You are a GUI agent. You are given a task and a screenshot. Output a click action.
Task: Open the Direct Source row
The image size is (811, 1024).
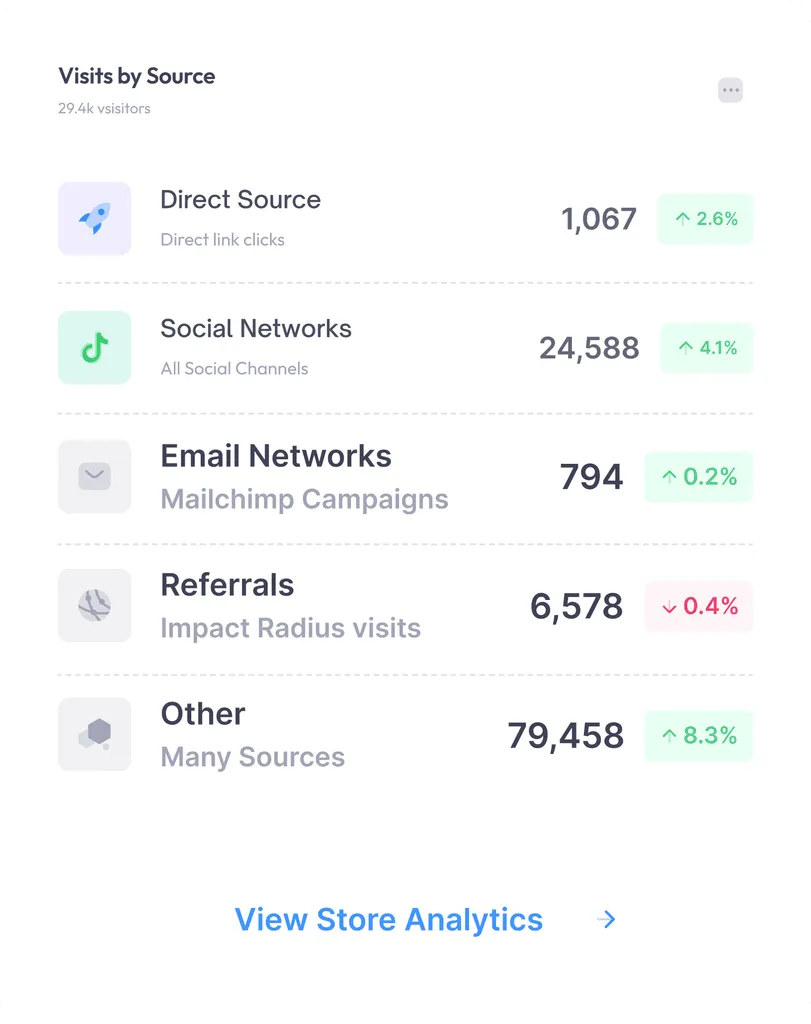point(240,199)
